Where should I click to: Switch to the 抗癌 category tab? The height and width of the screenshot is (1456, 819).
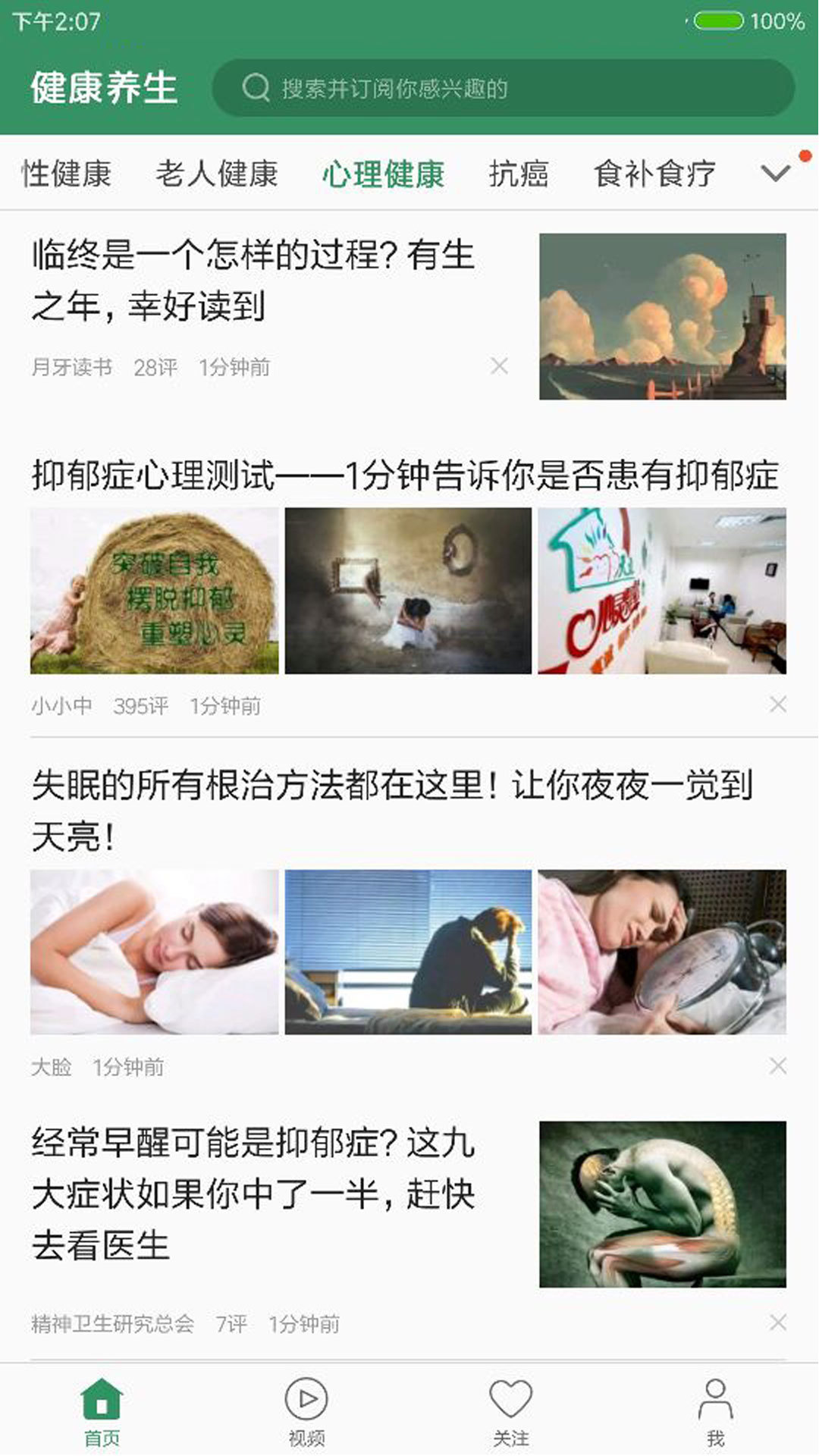point(519,174)
